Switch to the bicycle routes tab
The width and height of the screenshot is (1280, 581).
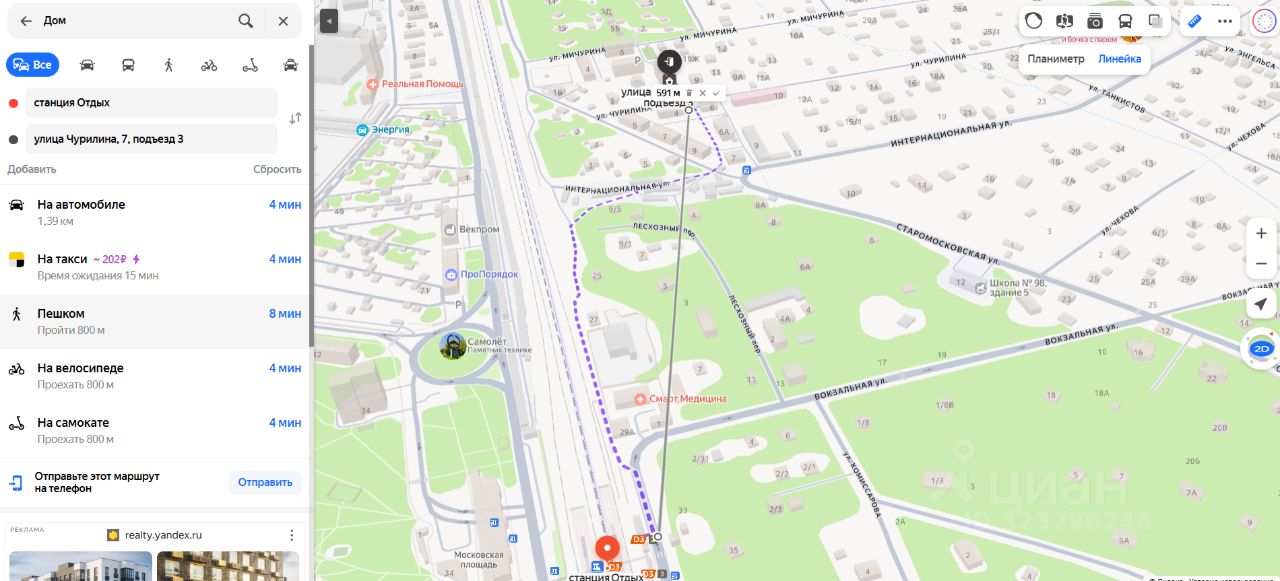pos(208,65)
